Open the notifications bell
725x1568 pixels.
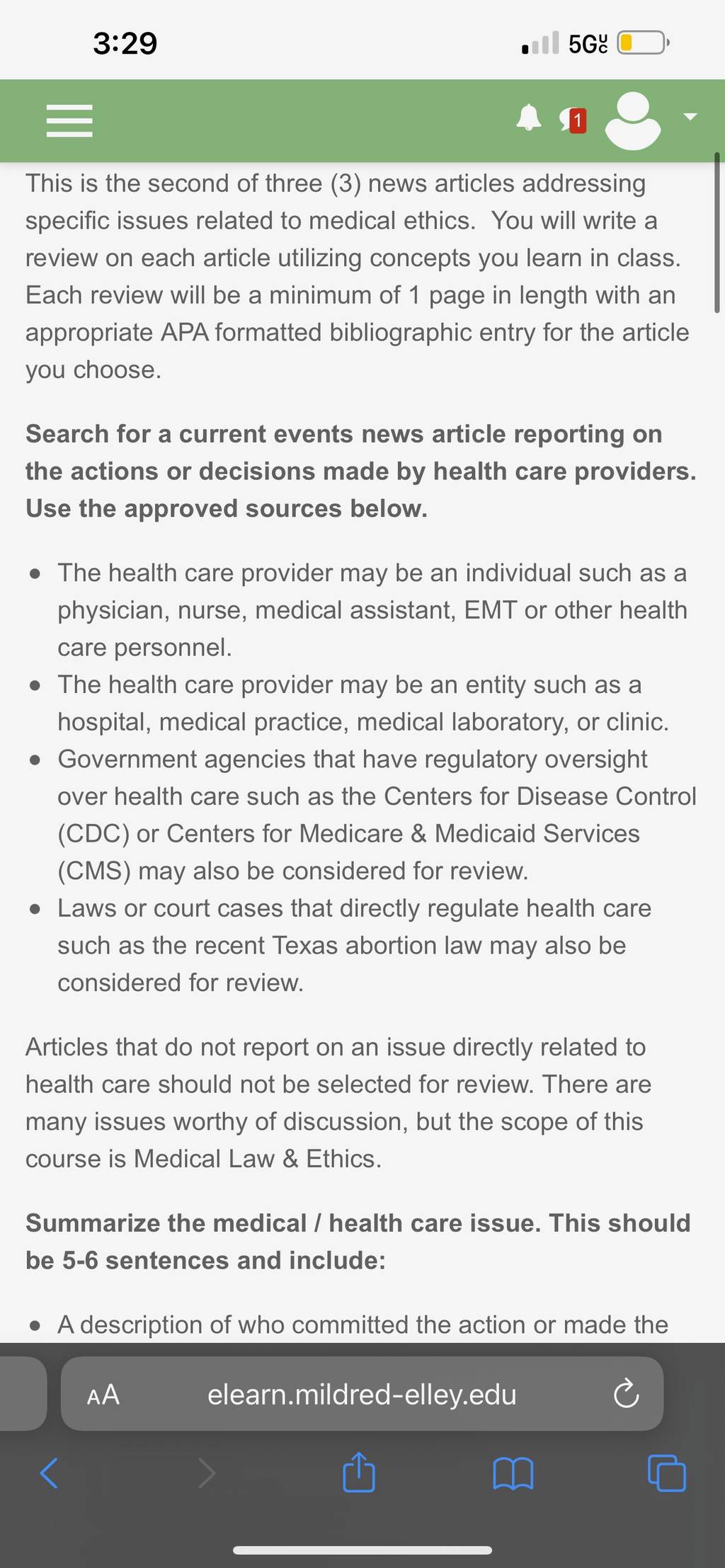pos(528,118)
